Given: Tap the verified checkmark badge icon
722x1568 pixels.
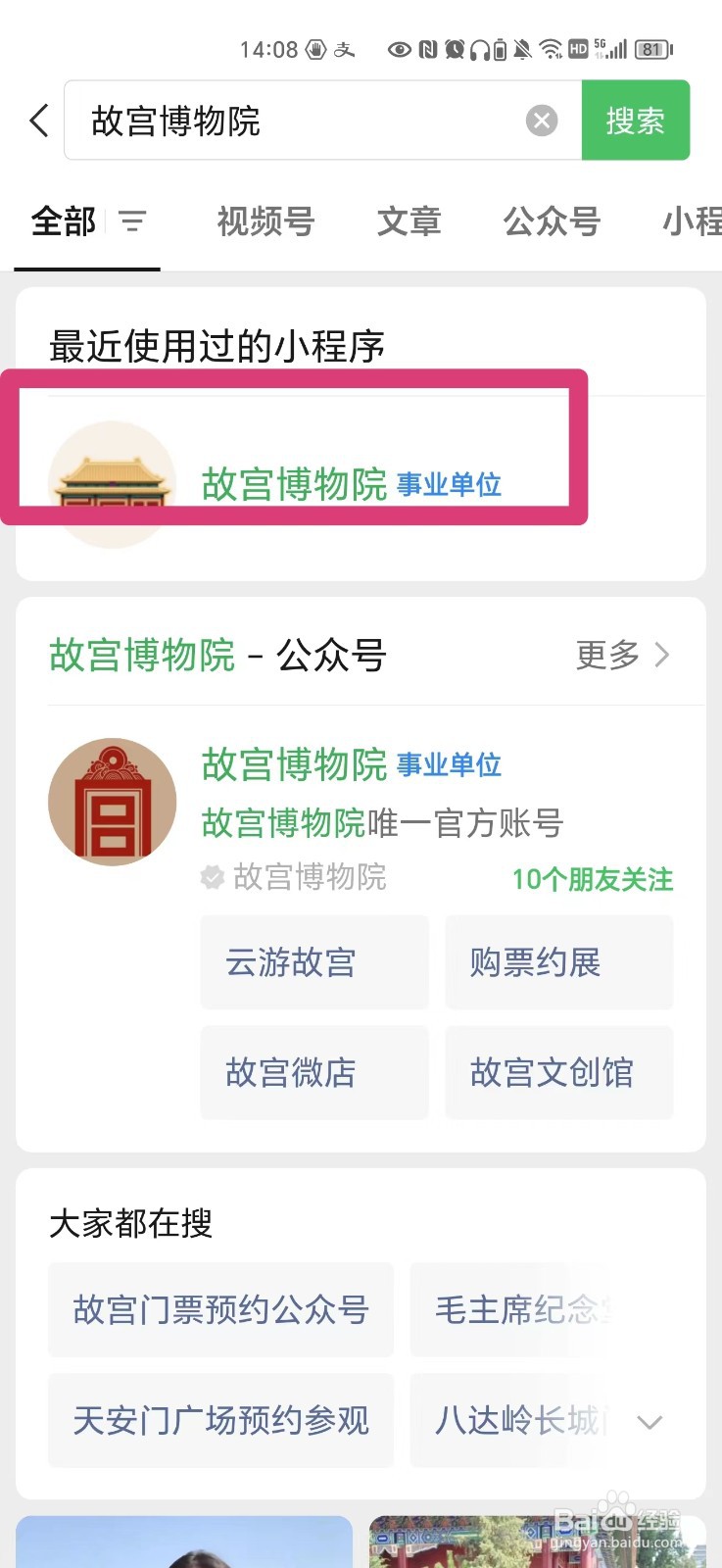Looking at the screenshot, I should click(x=212, y=878).
